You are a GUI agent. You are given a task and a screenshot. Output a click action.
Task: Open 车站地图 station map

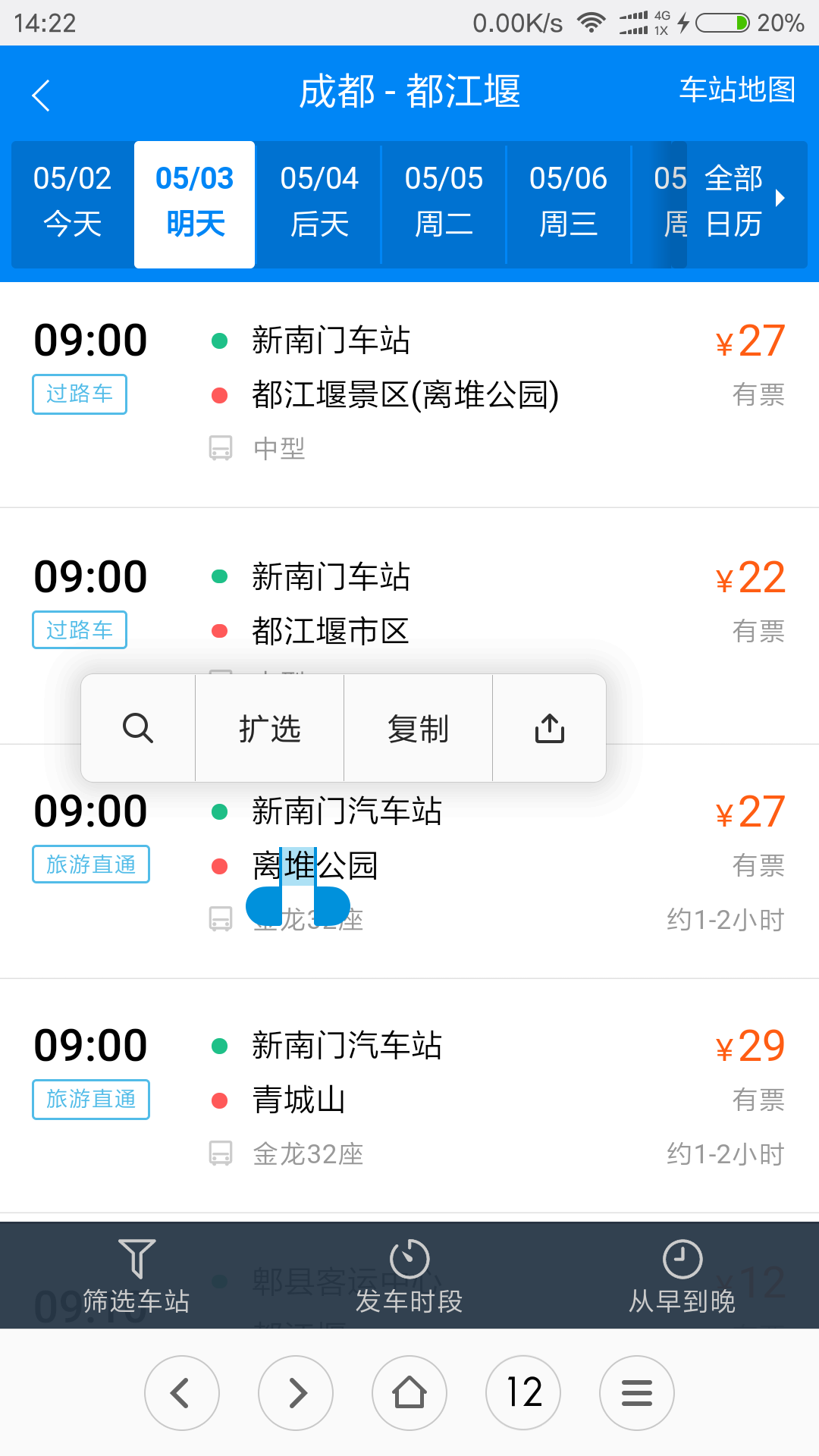point(737,89)
